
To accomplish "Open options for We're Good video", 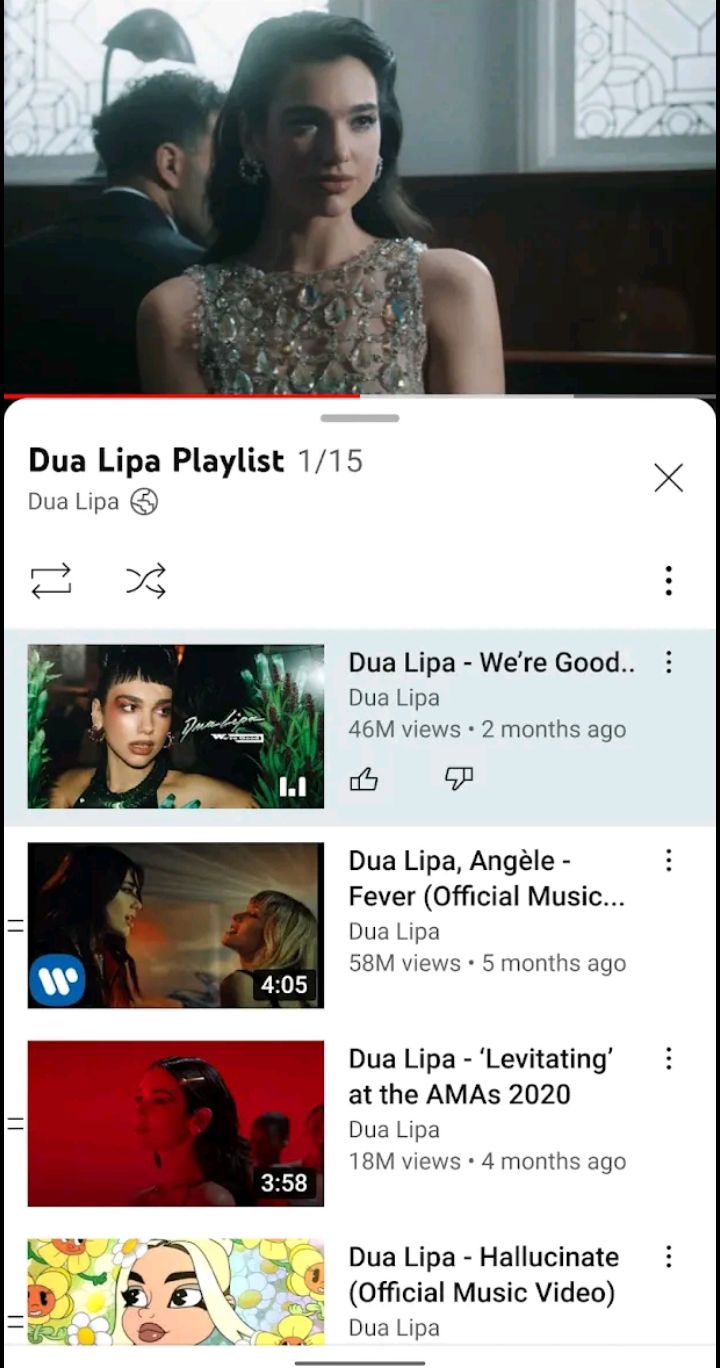I will click(x=668, y=662).
